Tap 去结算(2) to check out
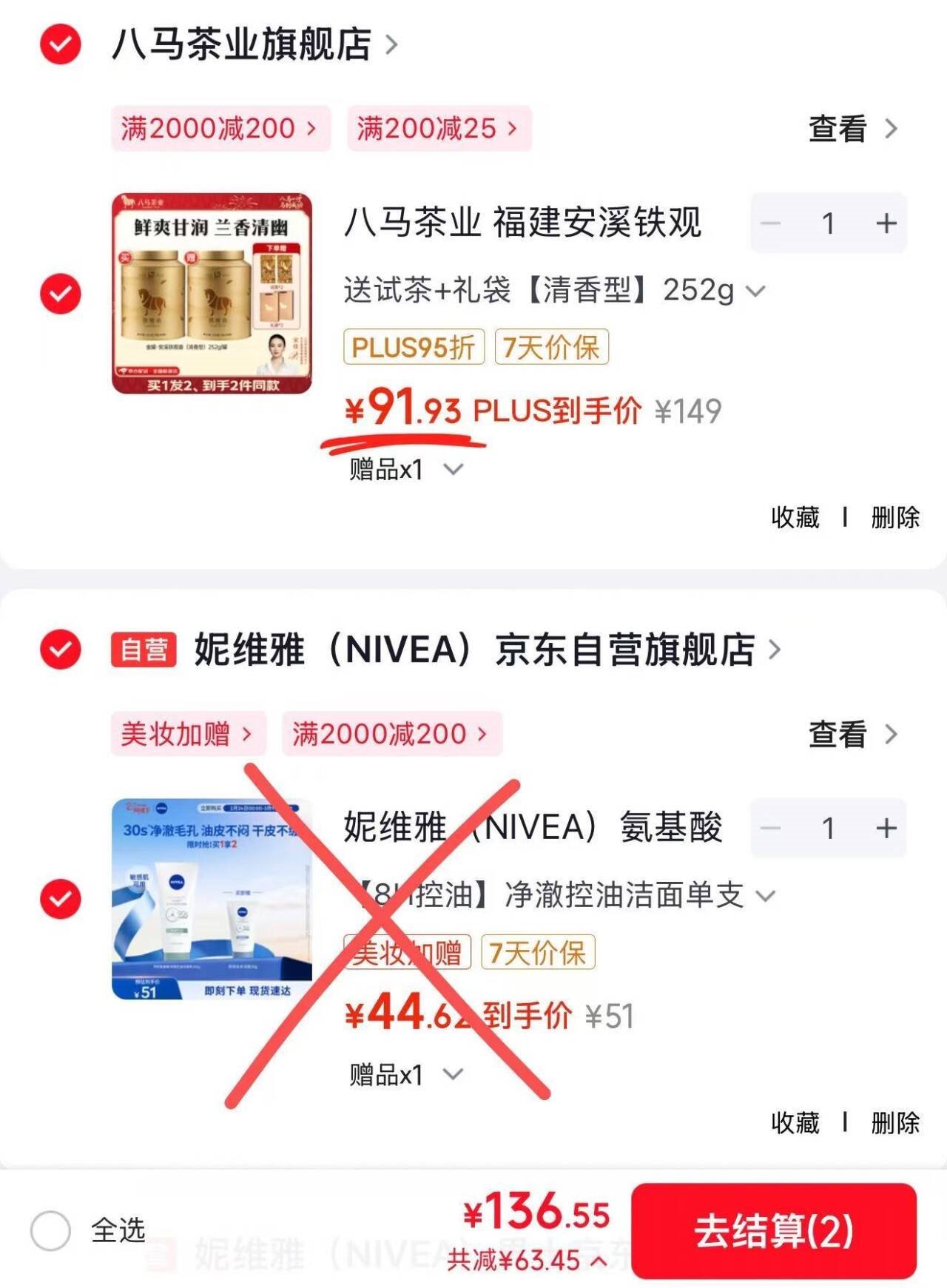 [774, 1231]
